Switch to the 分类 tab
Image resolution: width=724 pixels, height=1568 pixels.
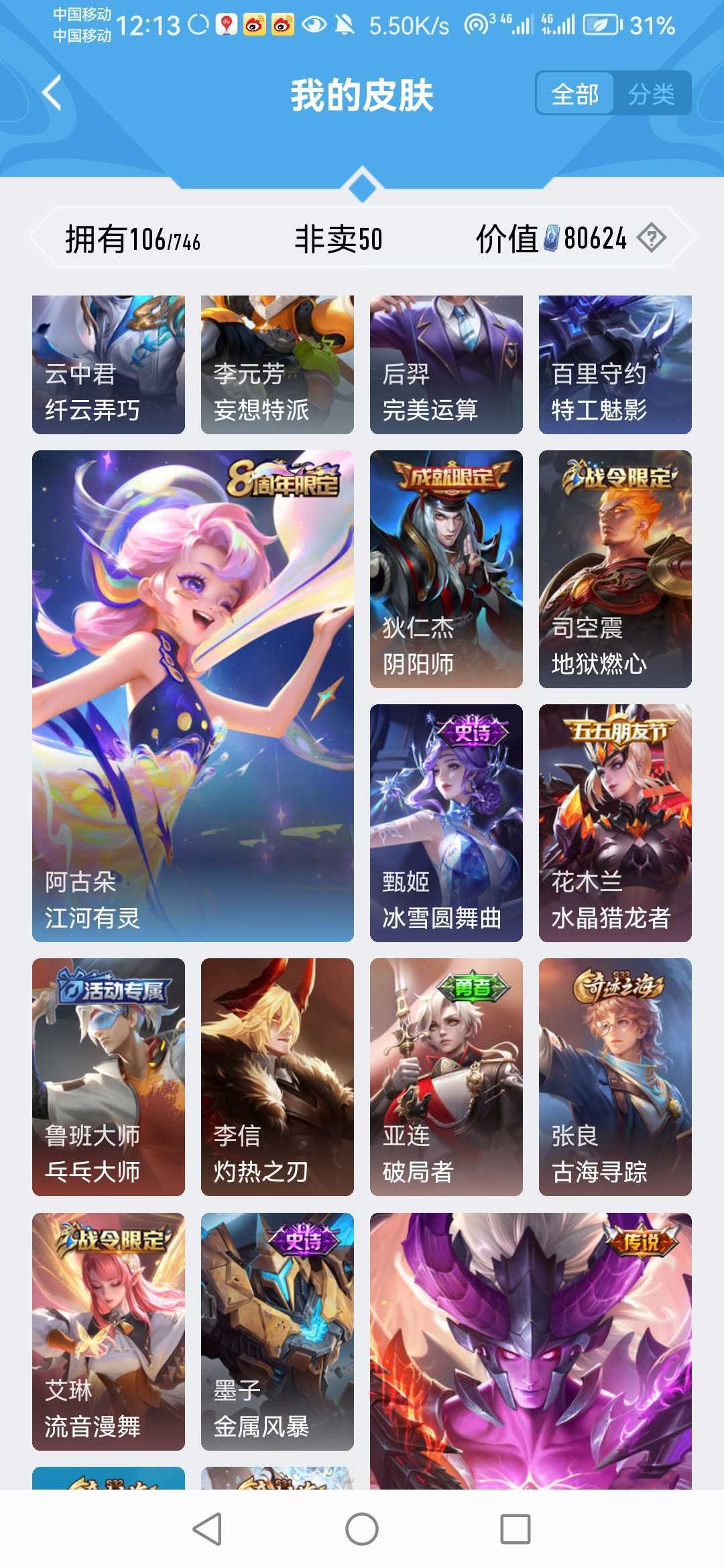651,94
